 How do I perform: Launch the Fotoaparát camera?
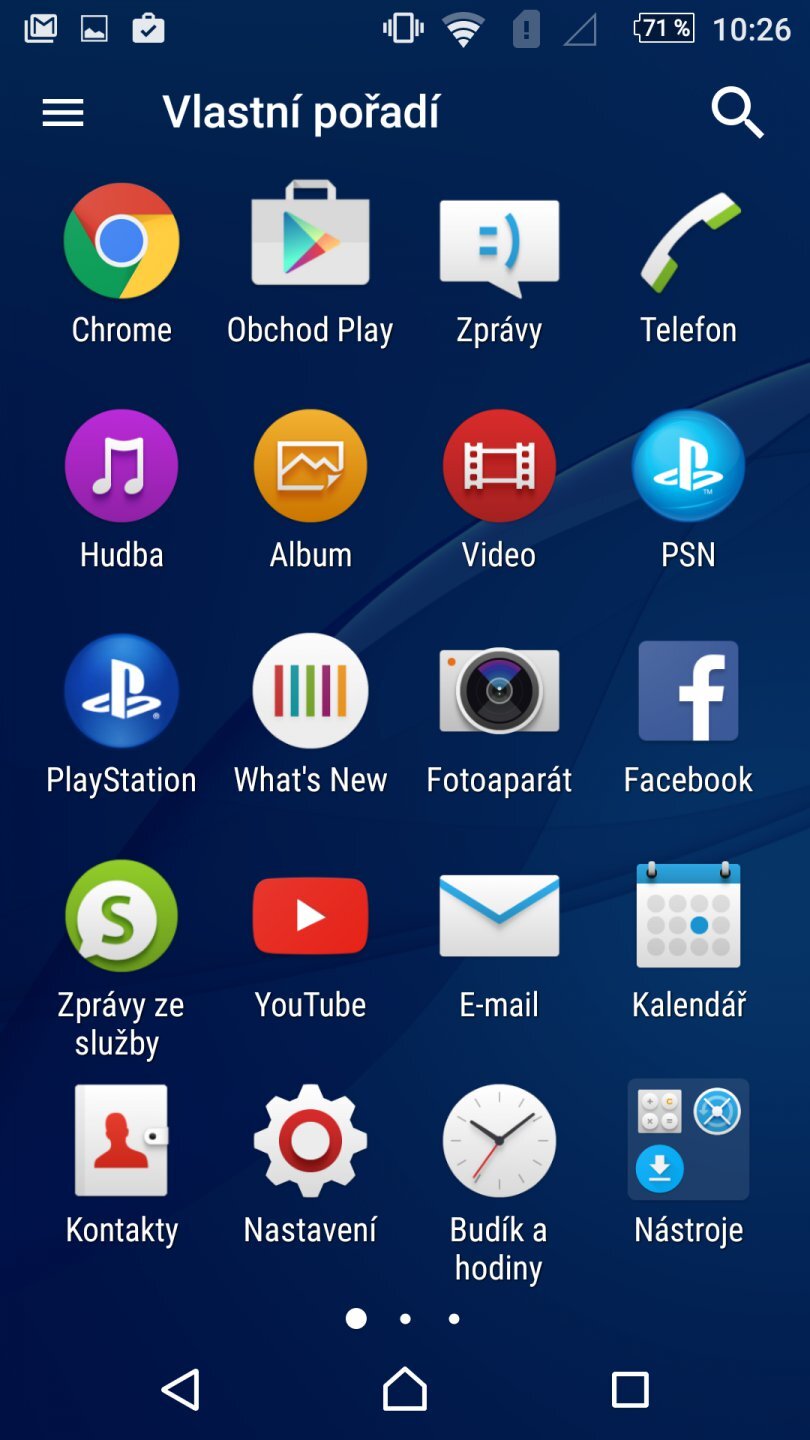point(498,690)
